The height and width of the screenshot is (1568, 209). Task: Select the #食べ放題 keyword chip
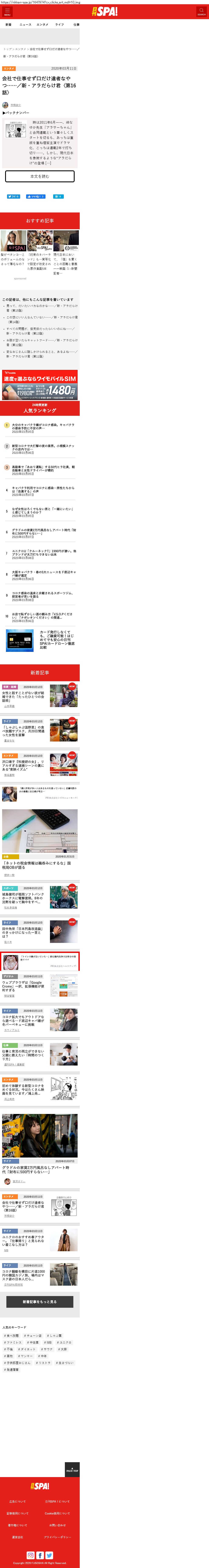tap(11, 1336)
